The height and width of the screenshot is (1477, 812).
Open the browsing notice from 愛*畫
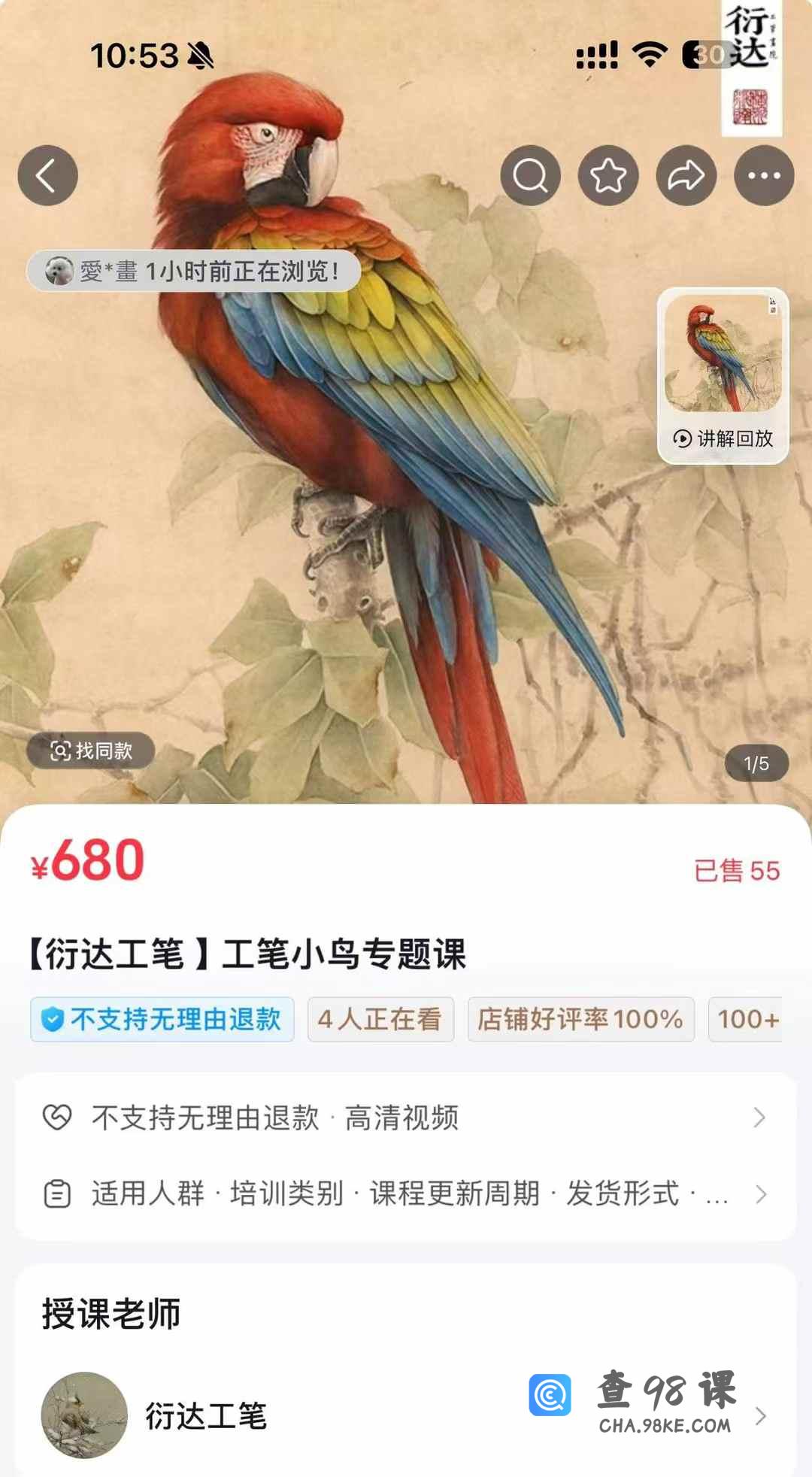pyautogui.click(x=193, y=271)
